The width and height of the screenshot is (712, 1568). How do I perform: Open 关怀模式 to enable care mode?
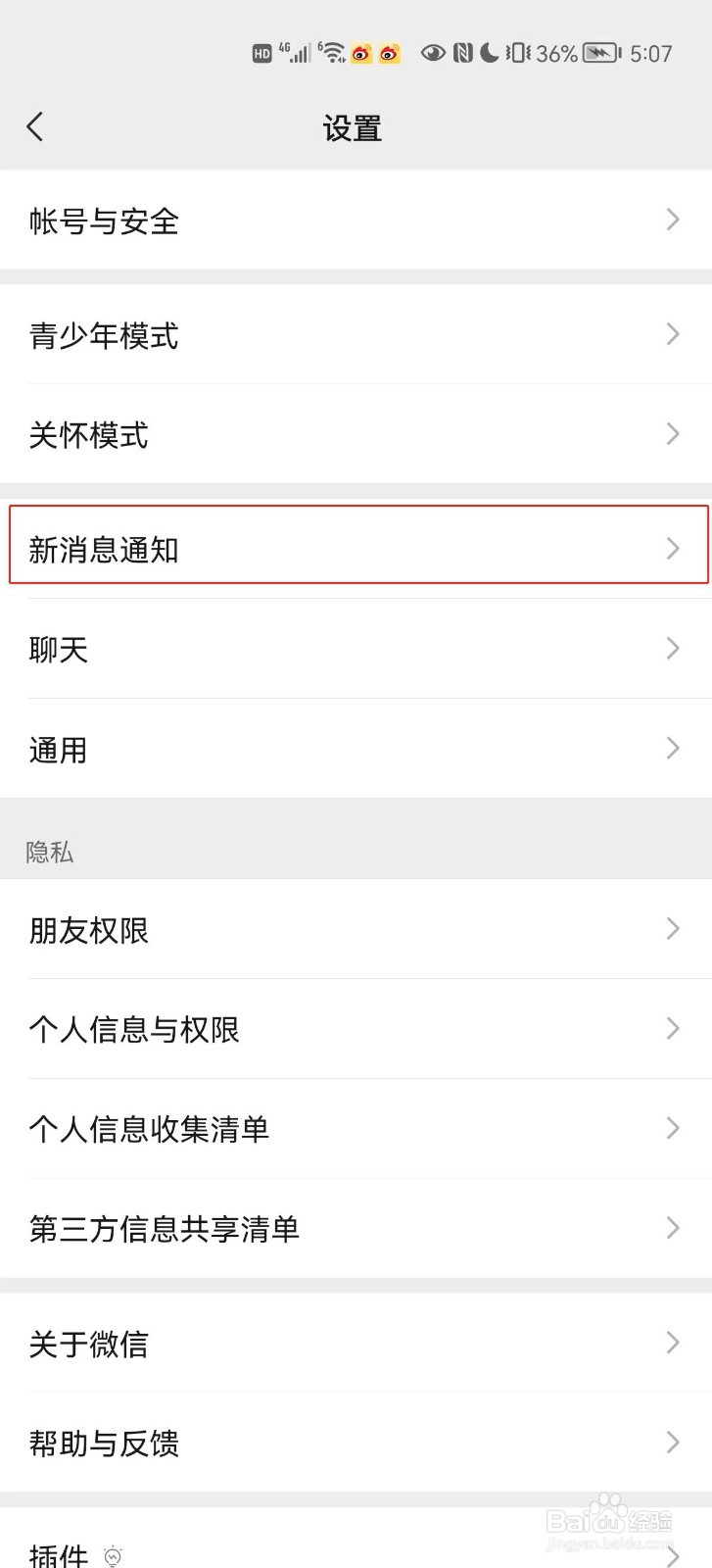tap(356, 435)
